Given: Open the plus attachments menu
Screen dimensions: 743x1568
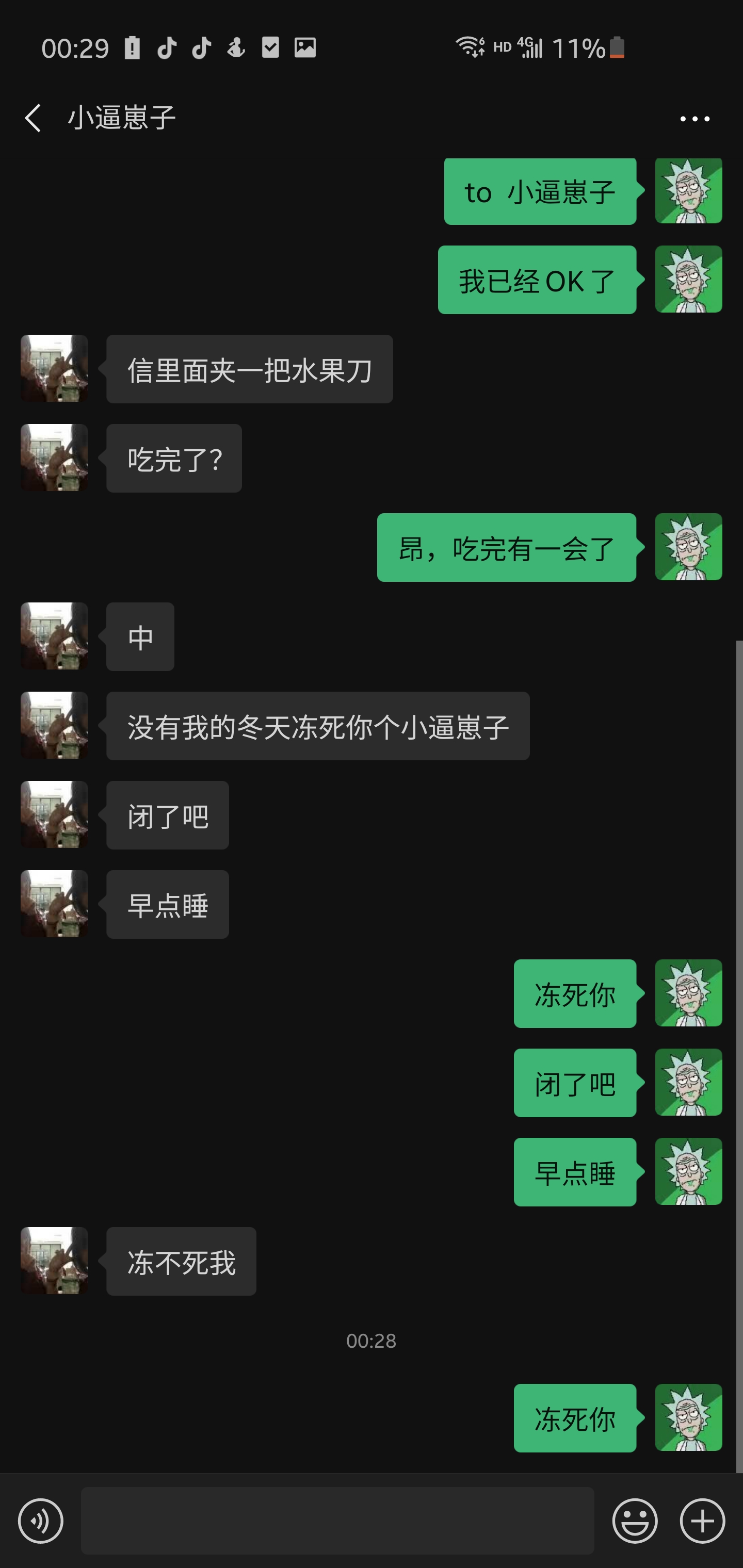Looking at the screenshot, I should 702,1521.
